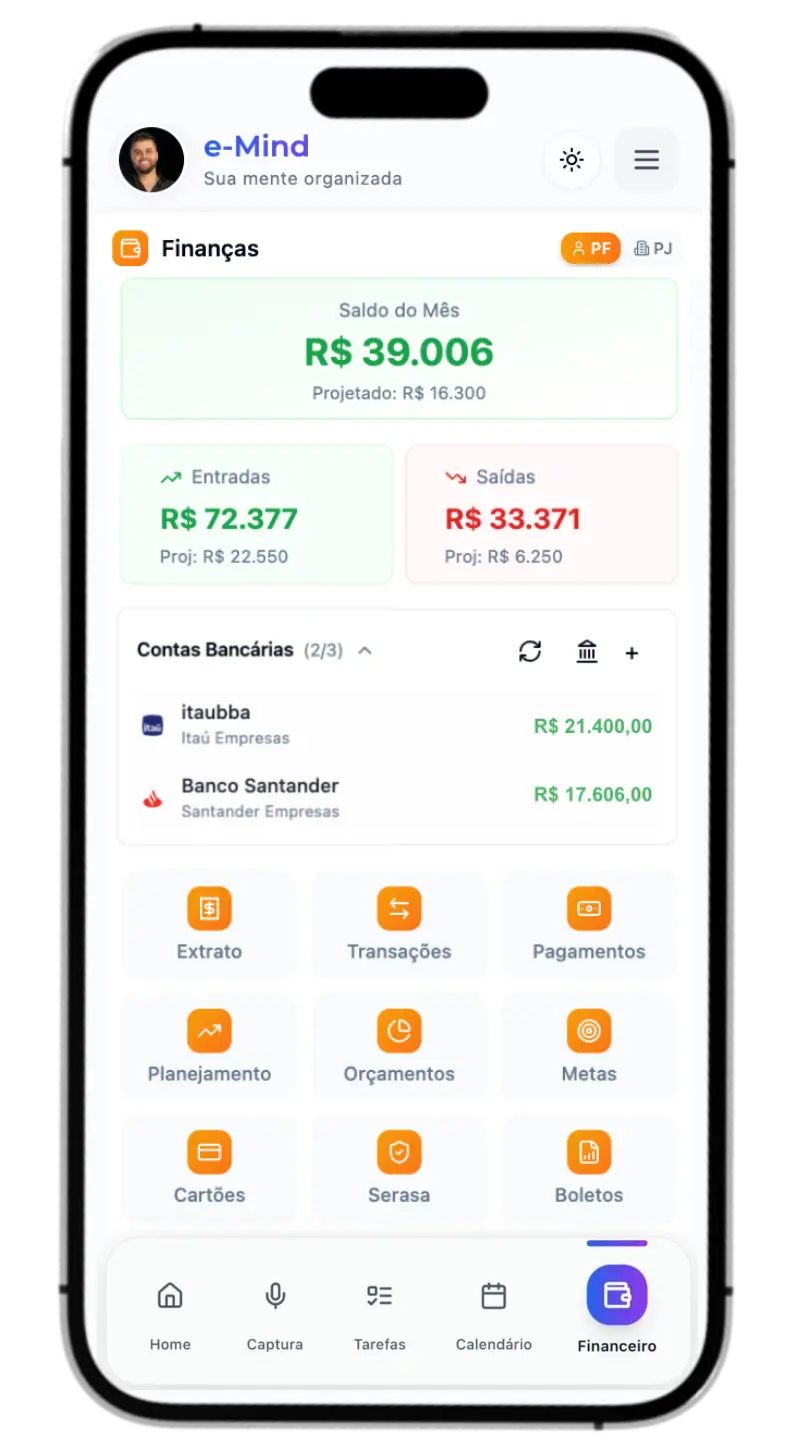This screenshot has height=1440, width=810.
Task: Go to Transações
Action: [x=399, y=925]
